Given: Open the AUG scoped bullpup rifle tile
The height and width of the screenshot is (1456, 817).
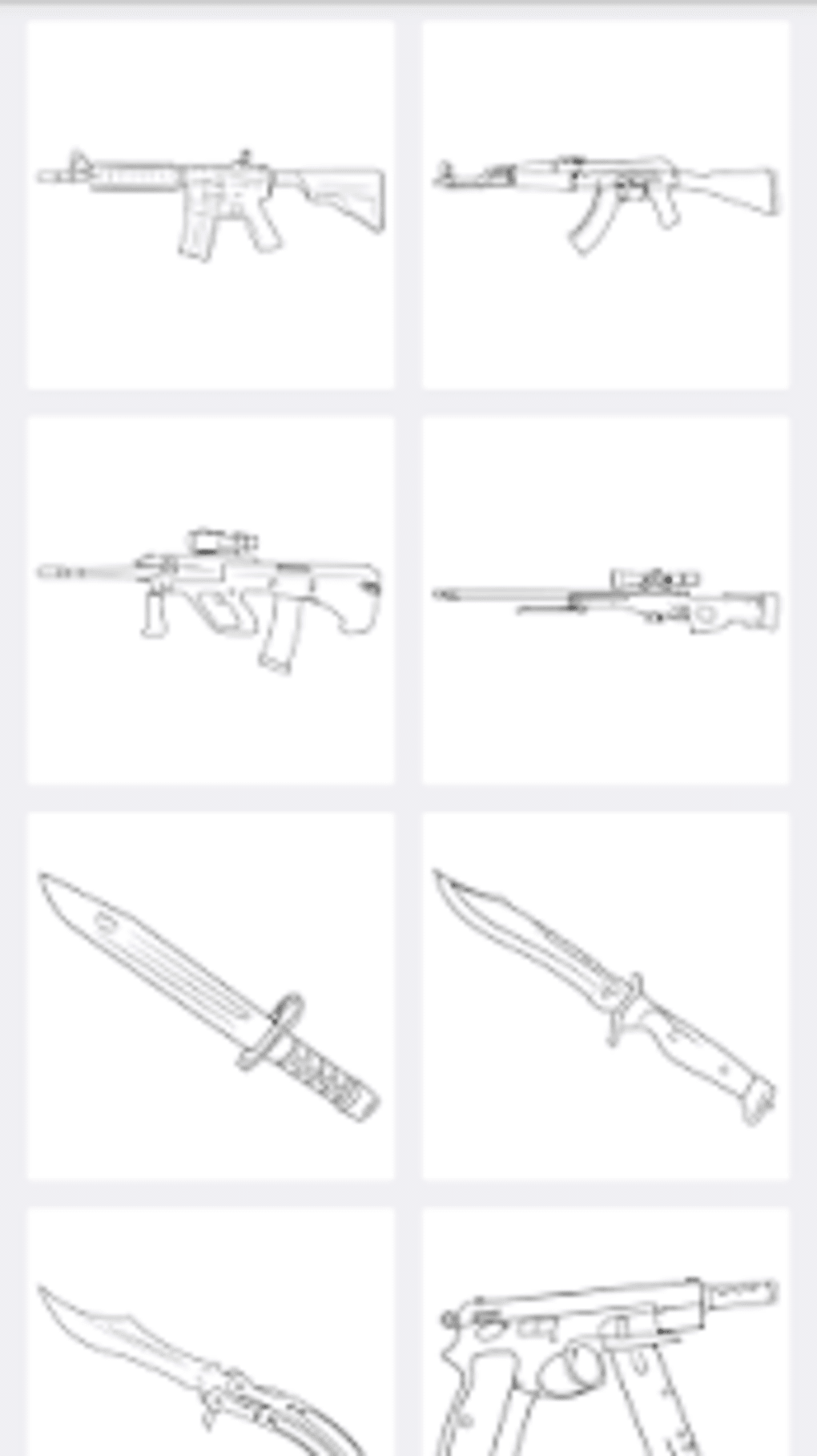Looking at the screenshot, I should (x=211, y=600).
